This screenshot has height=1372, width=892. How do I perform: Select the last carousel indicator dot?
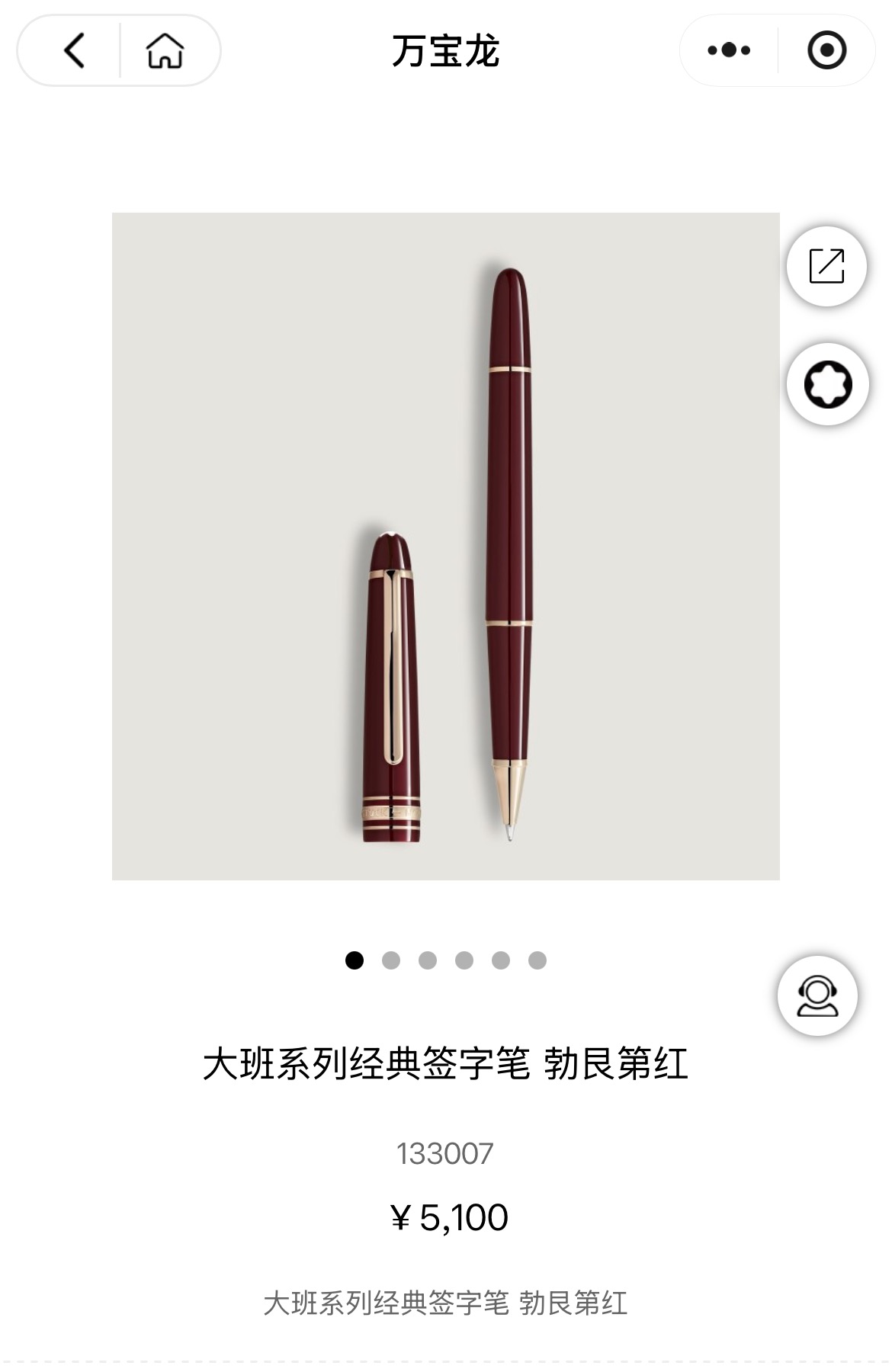coord(537,961)
